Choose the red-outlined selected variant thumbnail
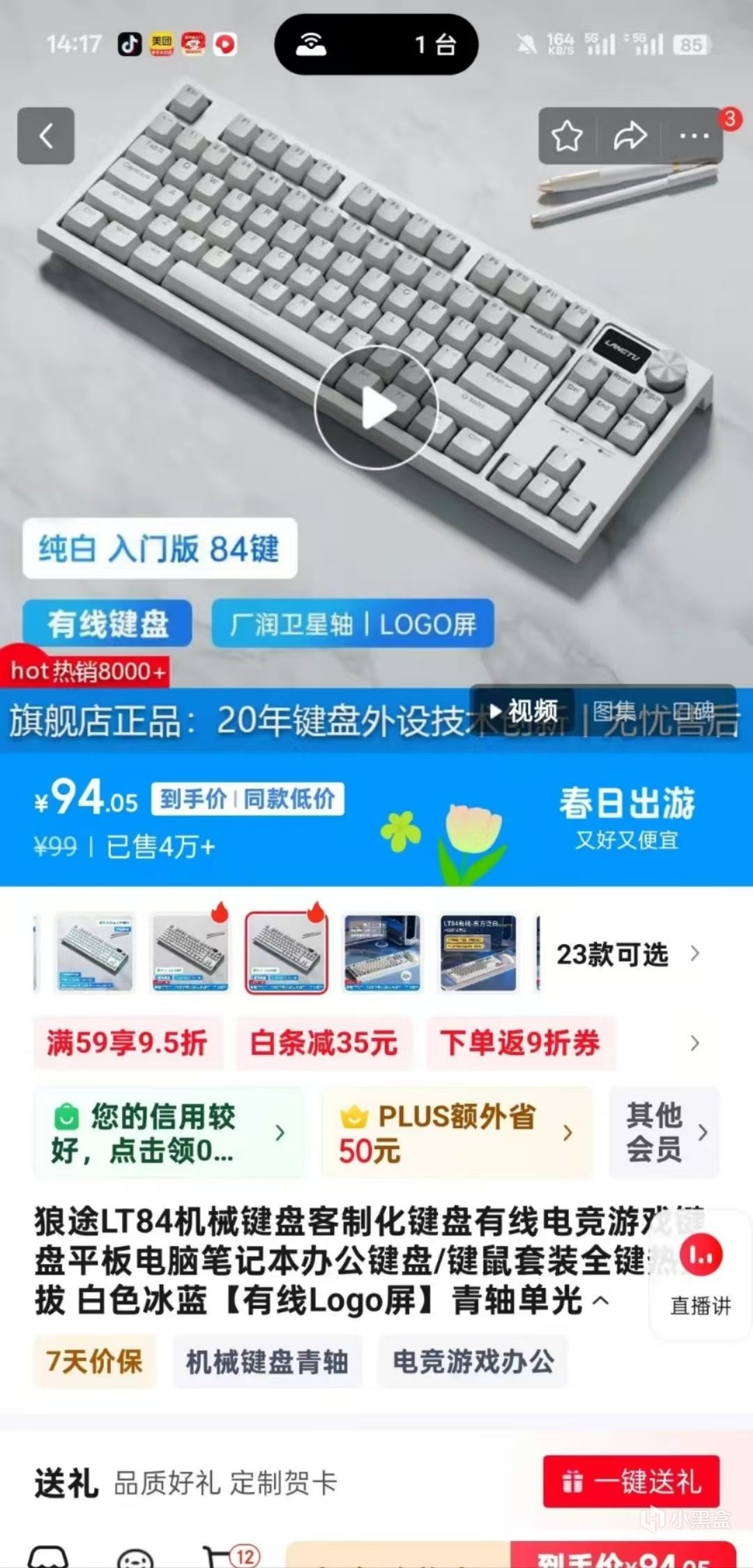The width and height of the screenshot is (753, 1568). pyautogui.click(x=287, y=953)
